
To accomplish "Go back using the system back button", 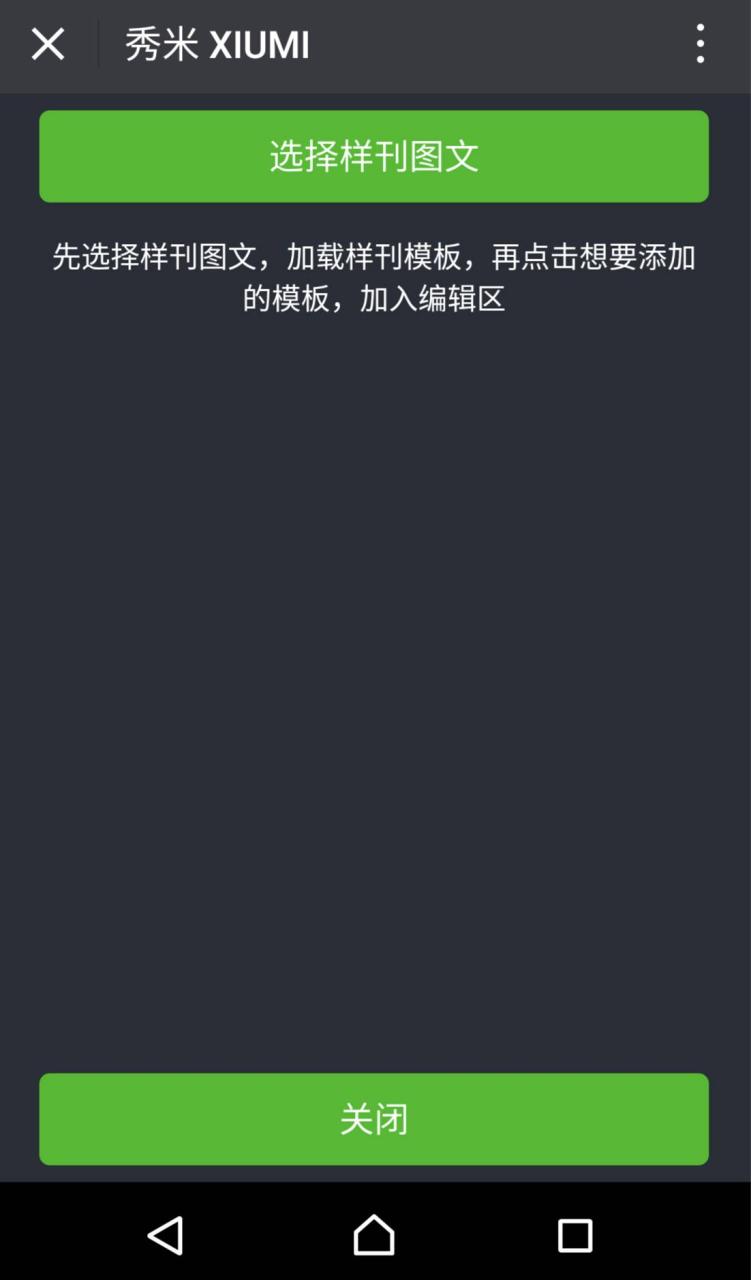I will (166, 1236).
